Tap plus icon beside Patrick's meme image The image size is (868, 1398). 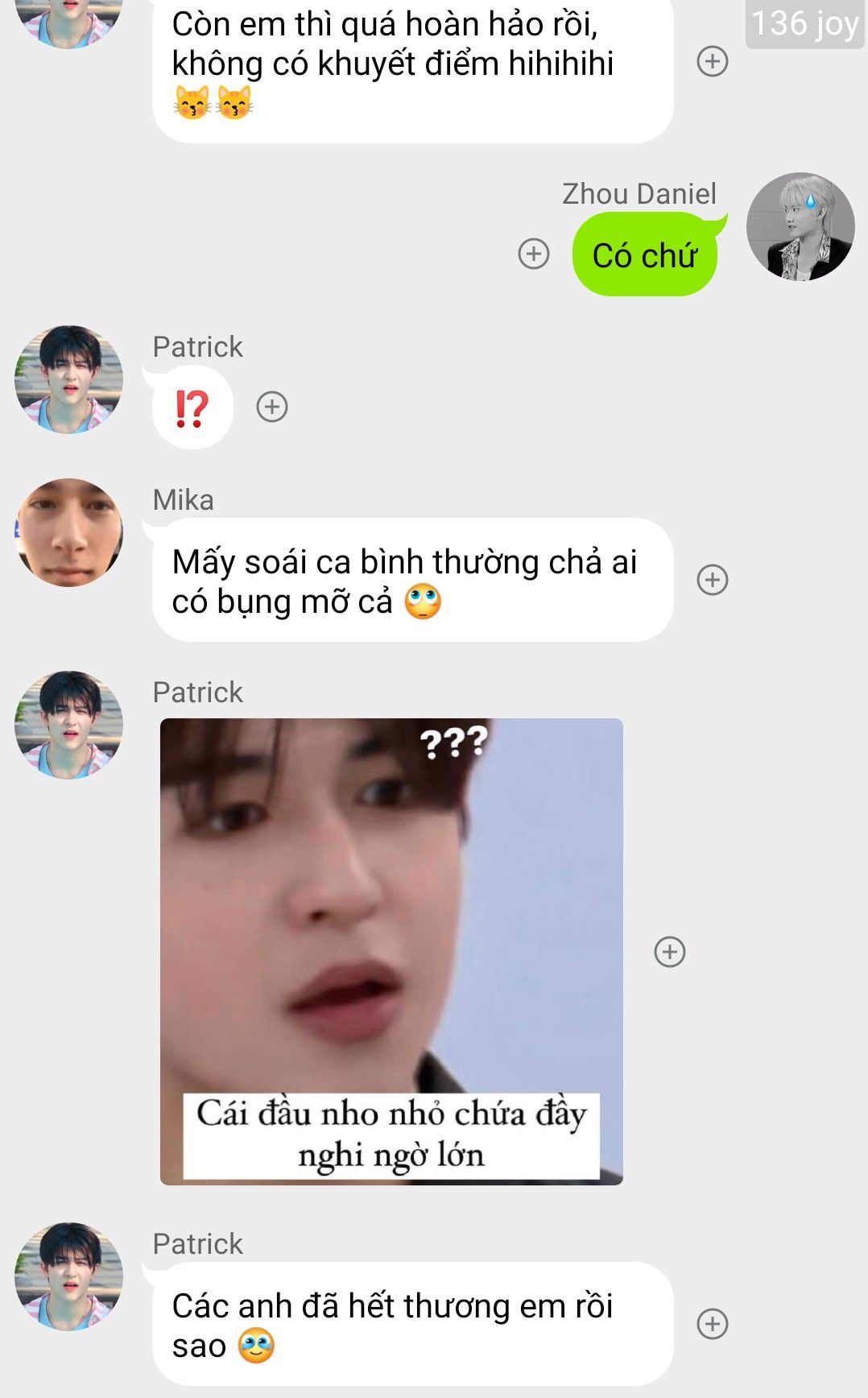(669, 952)
